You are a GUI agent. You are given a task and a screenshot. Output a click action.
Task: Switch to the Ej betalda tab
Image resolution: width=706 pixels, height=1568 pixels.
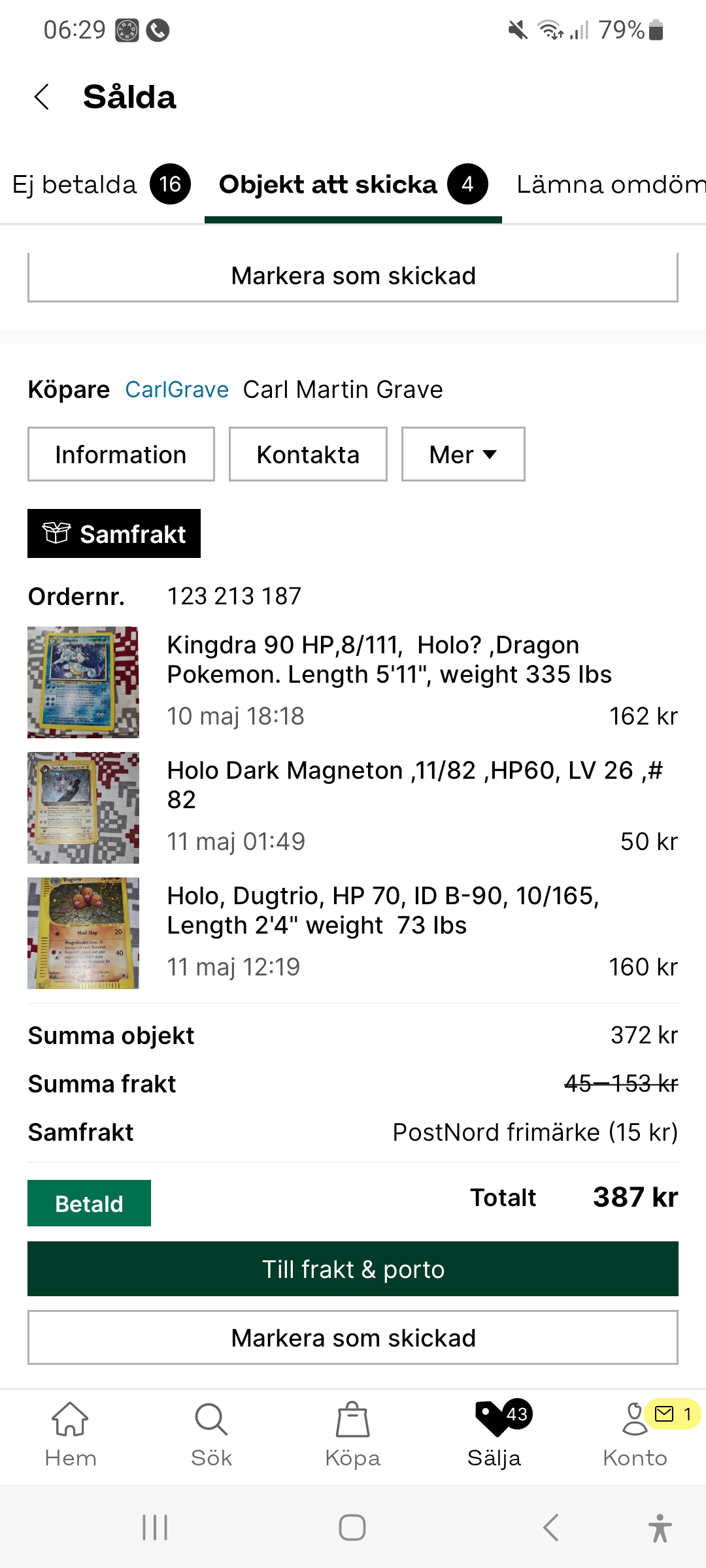click(x=101, y=185)
